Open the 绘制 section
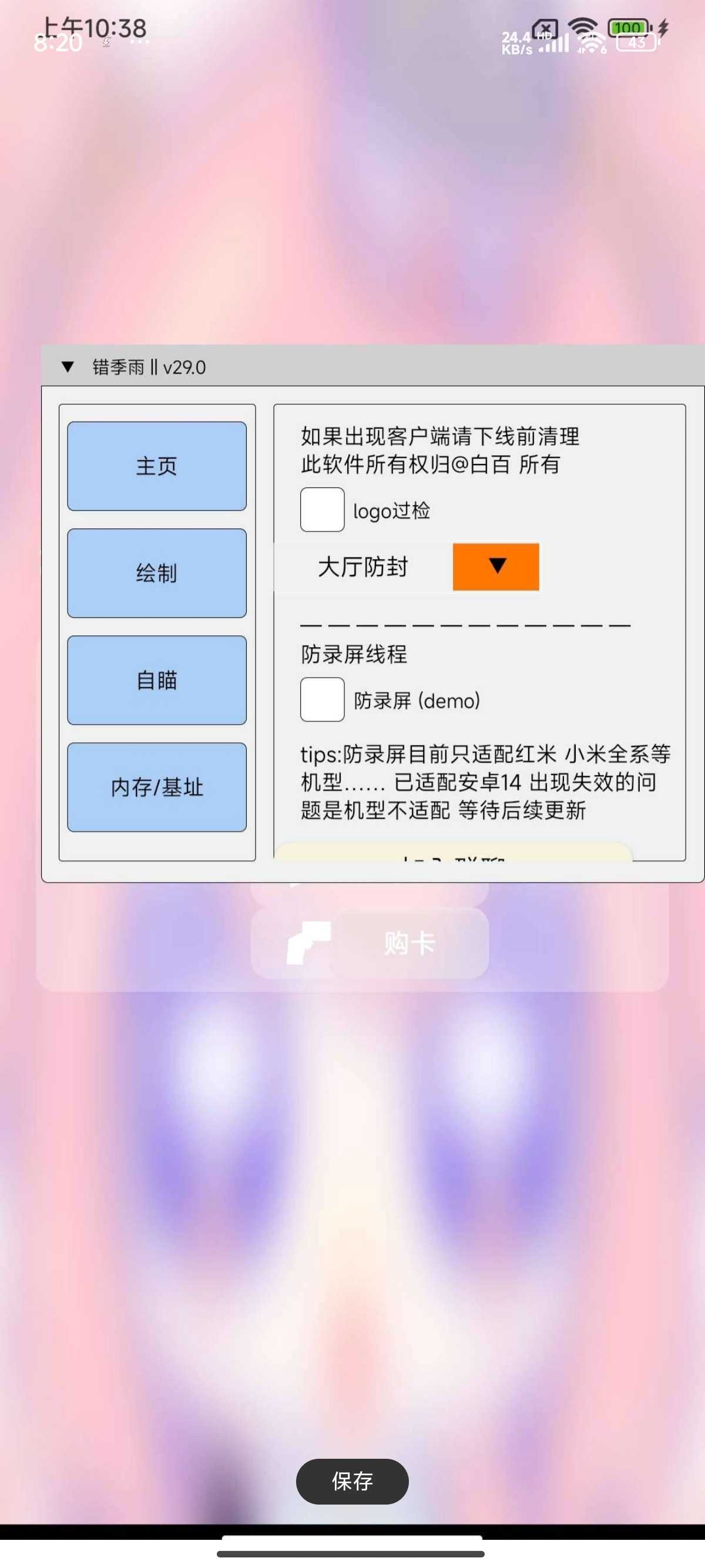 (156, 573)
